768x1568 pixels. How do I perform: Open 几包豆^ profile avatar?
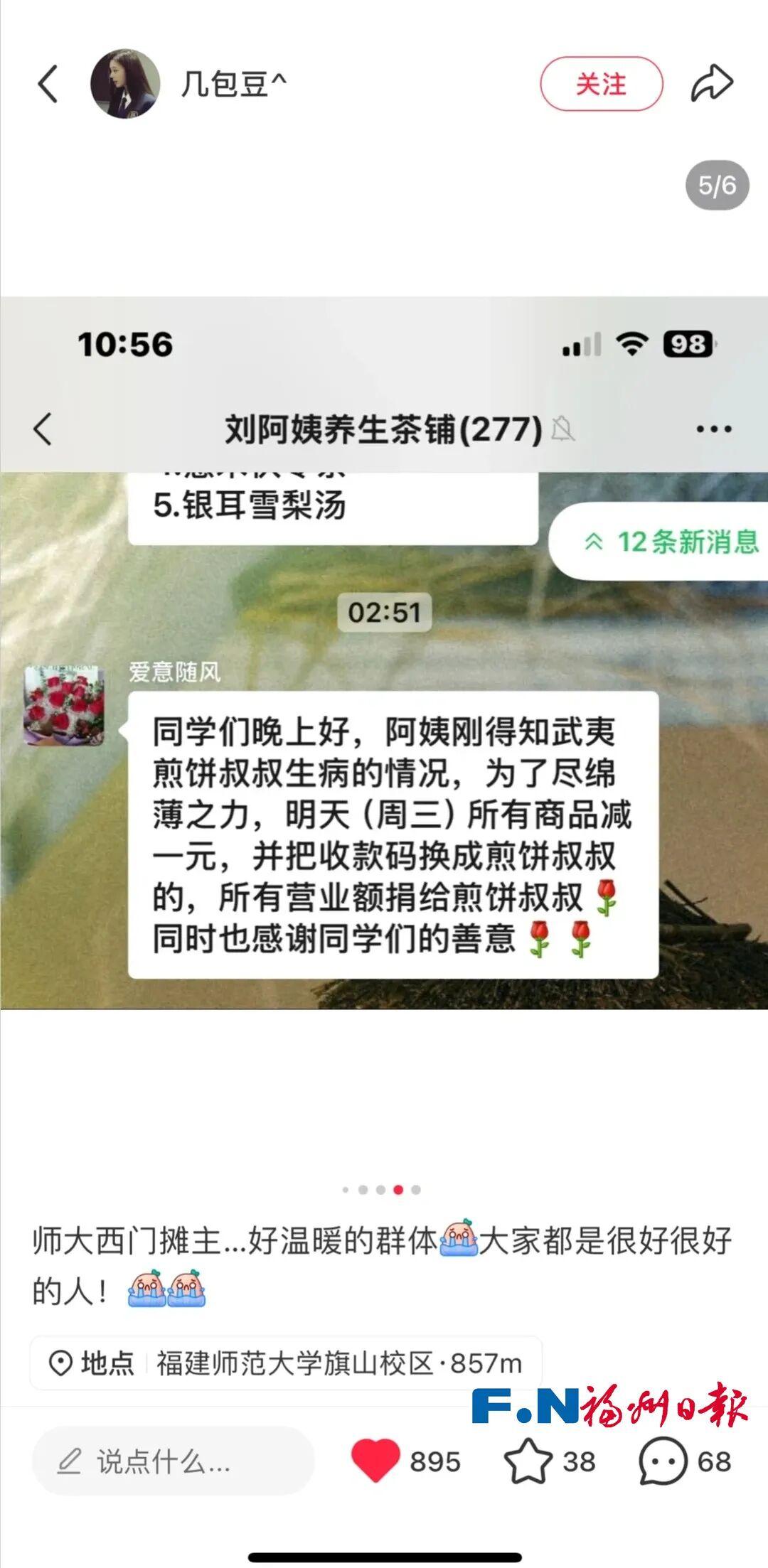pos(125,84)
